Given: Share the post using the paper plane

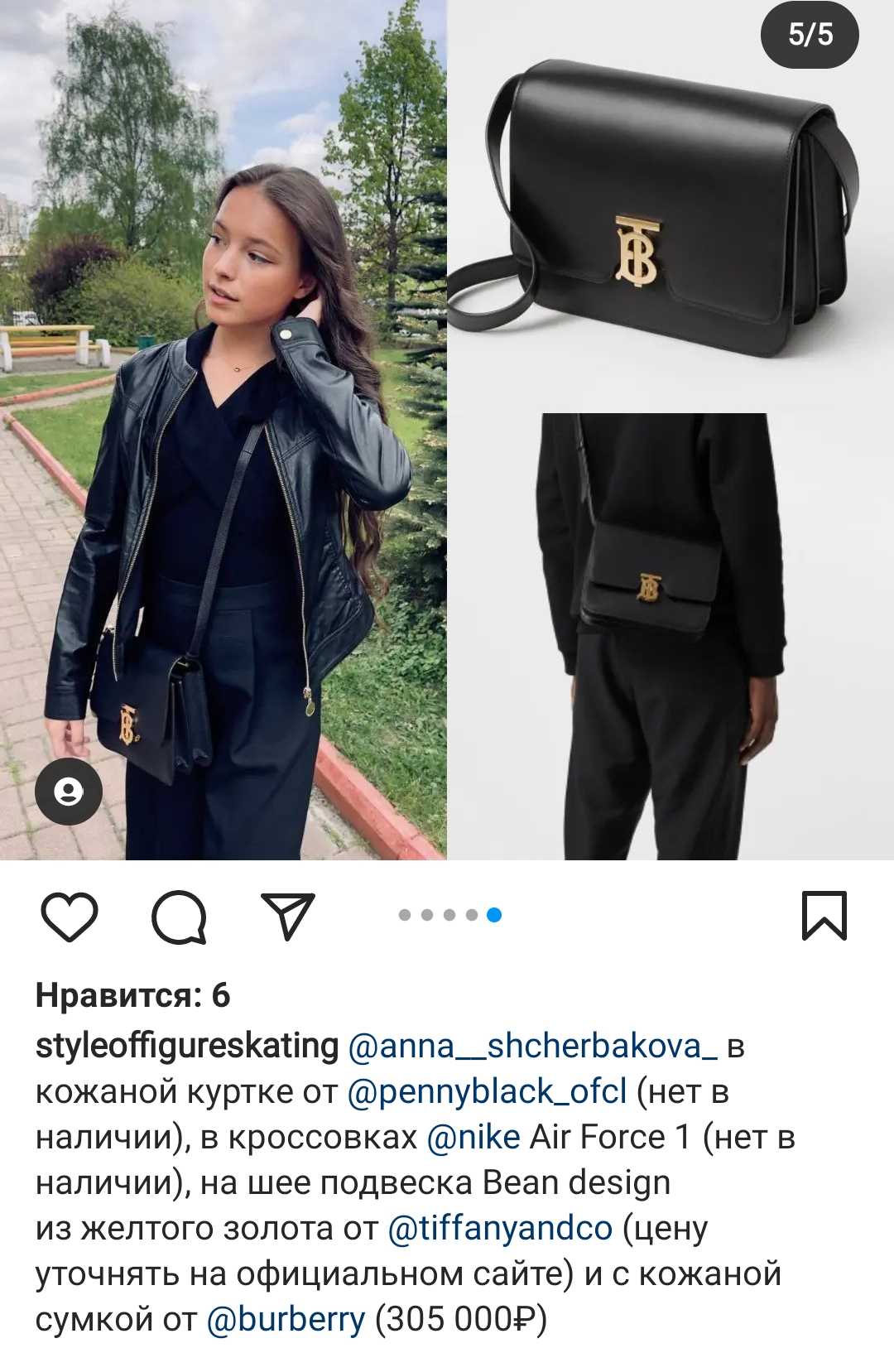Looking at the screenshot, I should point(287,916).
